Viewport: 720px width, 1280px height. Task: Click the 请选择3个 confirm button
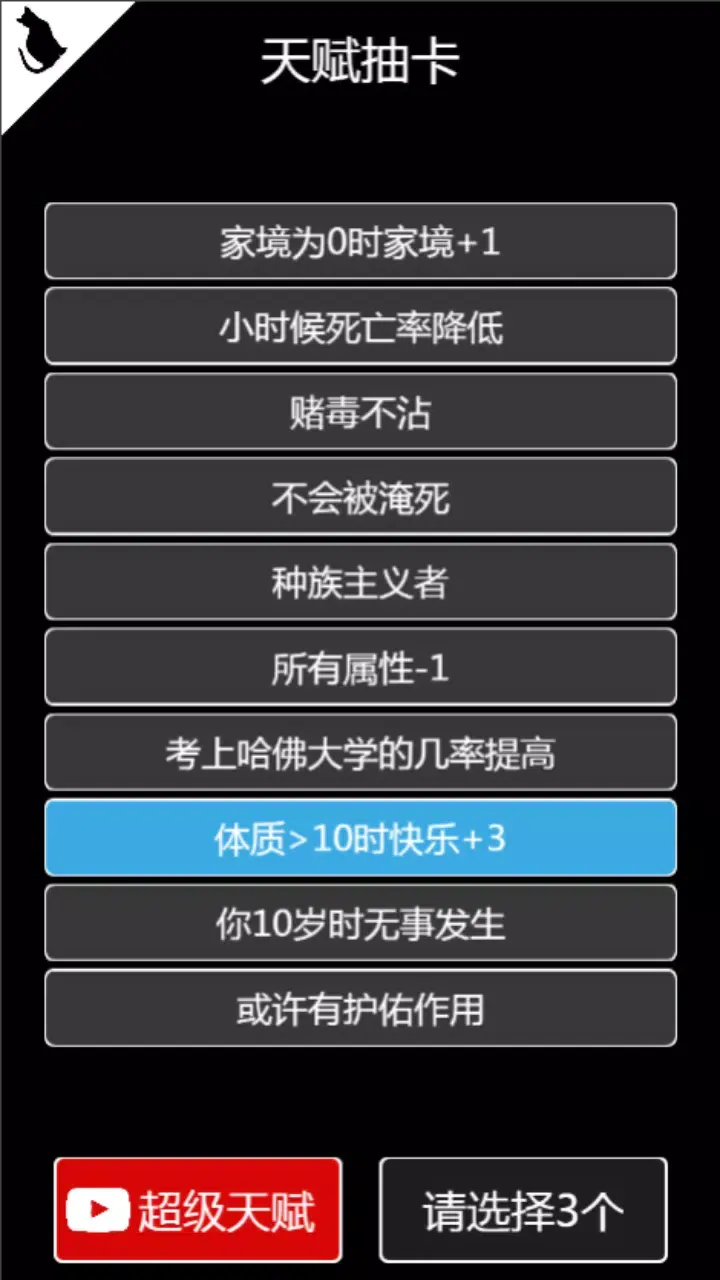(523, 1207)
